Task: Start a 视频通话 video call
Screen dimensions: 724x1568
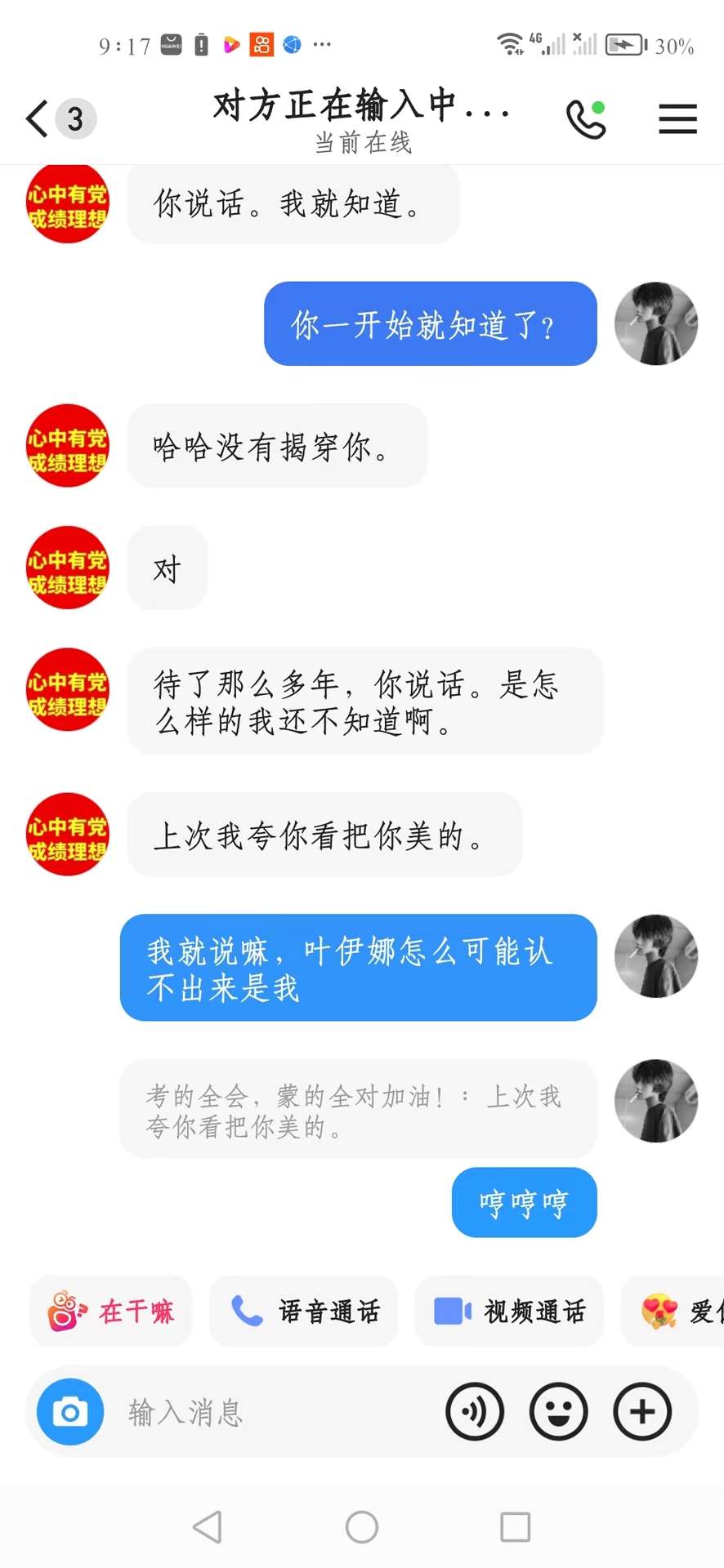Action: click(x=509, y=1312)
